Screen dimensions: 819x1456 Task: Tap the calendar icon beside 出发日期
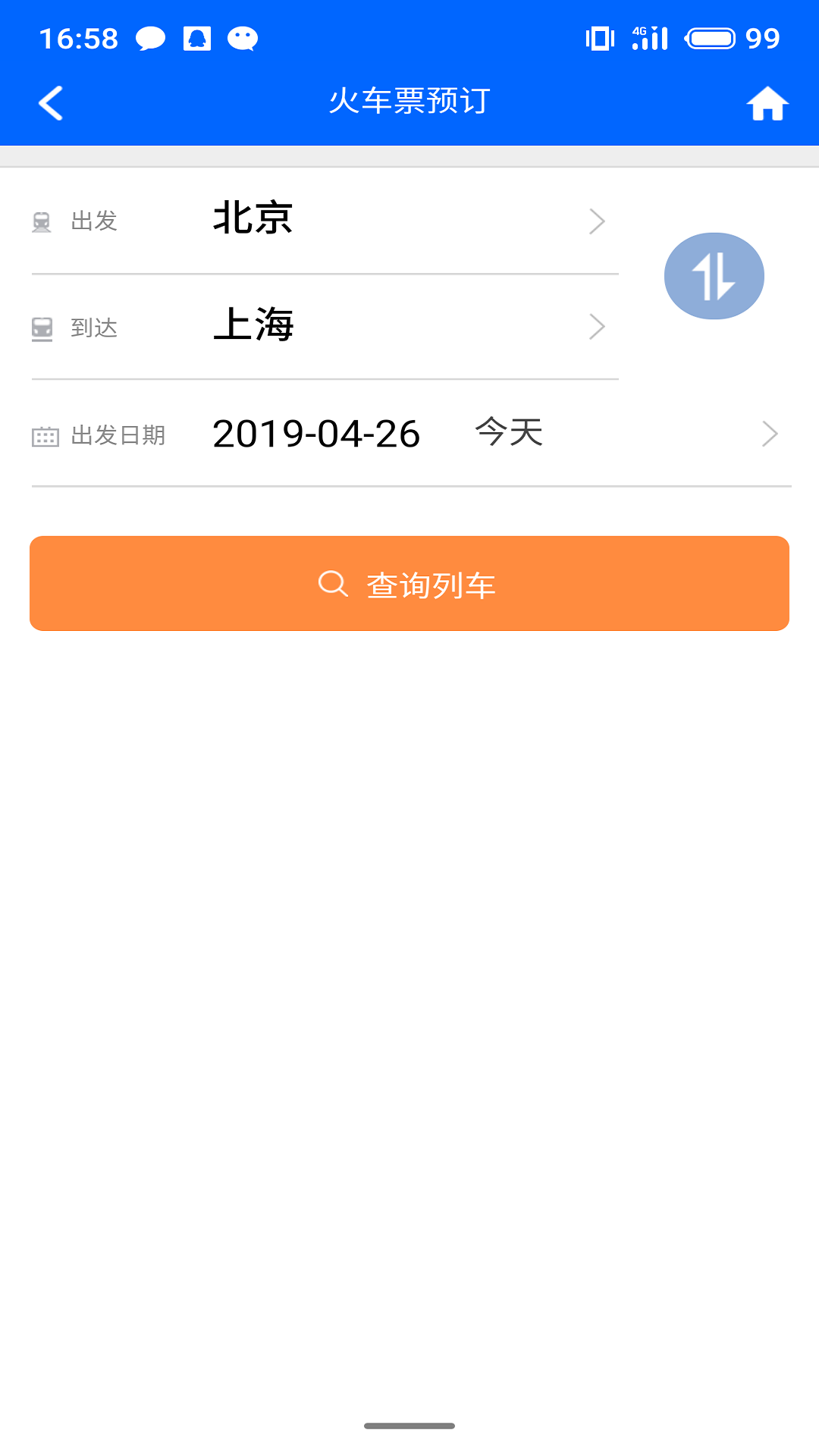click(x=45, y=435)
